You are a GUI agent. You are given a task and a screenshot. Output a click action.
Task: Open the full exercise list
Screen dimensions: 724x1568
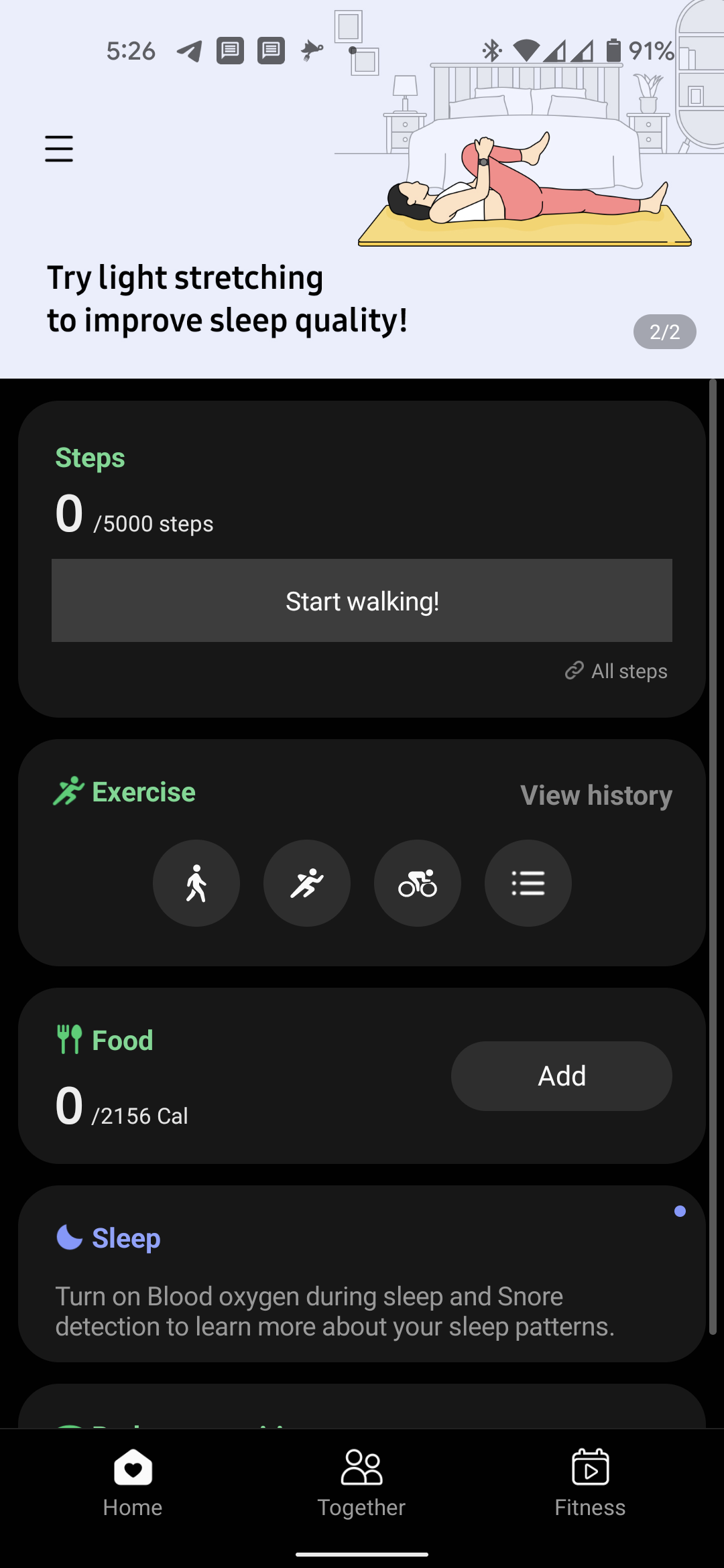pyautogui.click(x=528, y=883)
